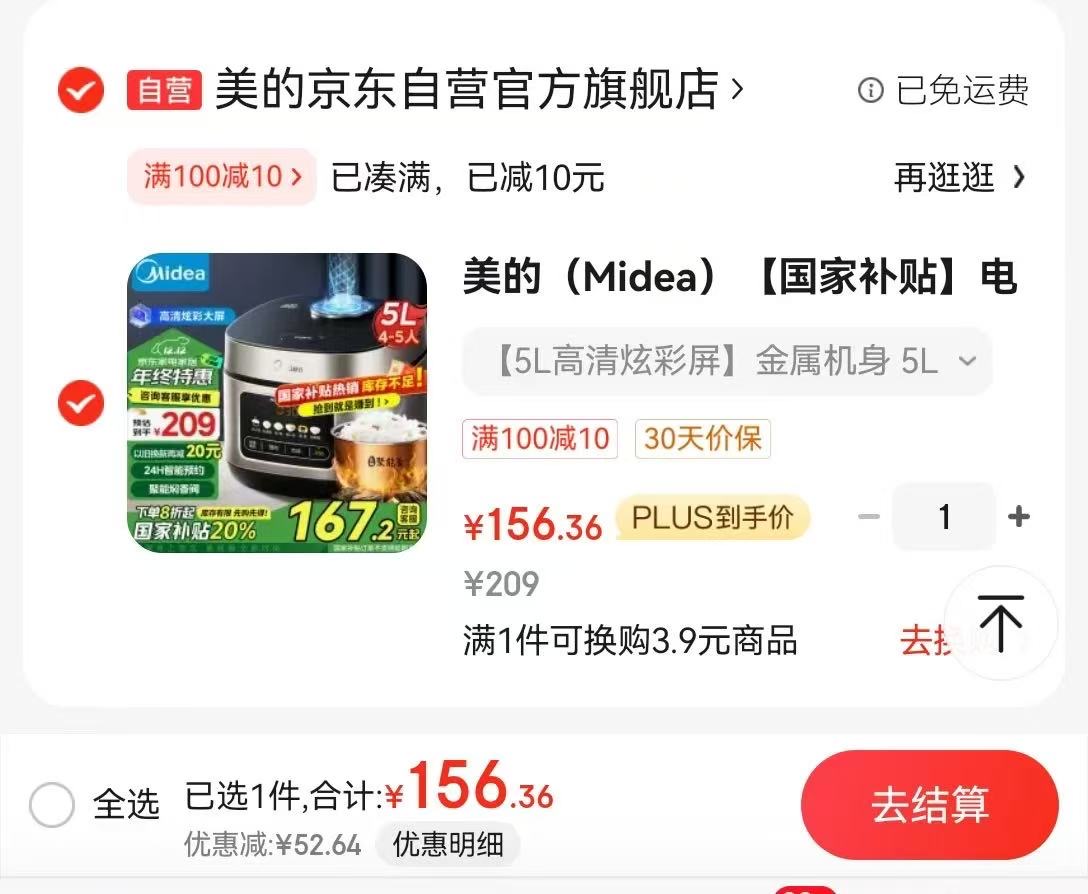Tap 去换购 to redeem 3.9元 items
The image size is (1088, 894).
click(x=925, y=640)
